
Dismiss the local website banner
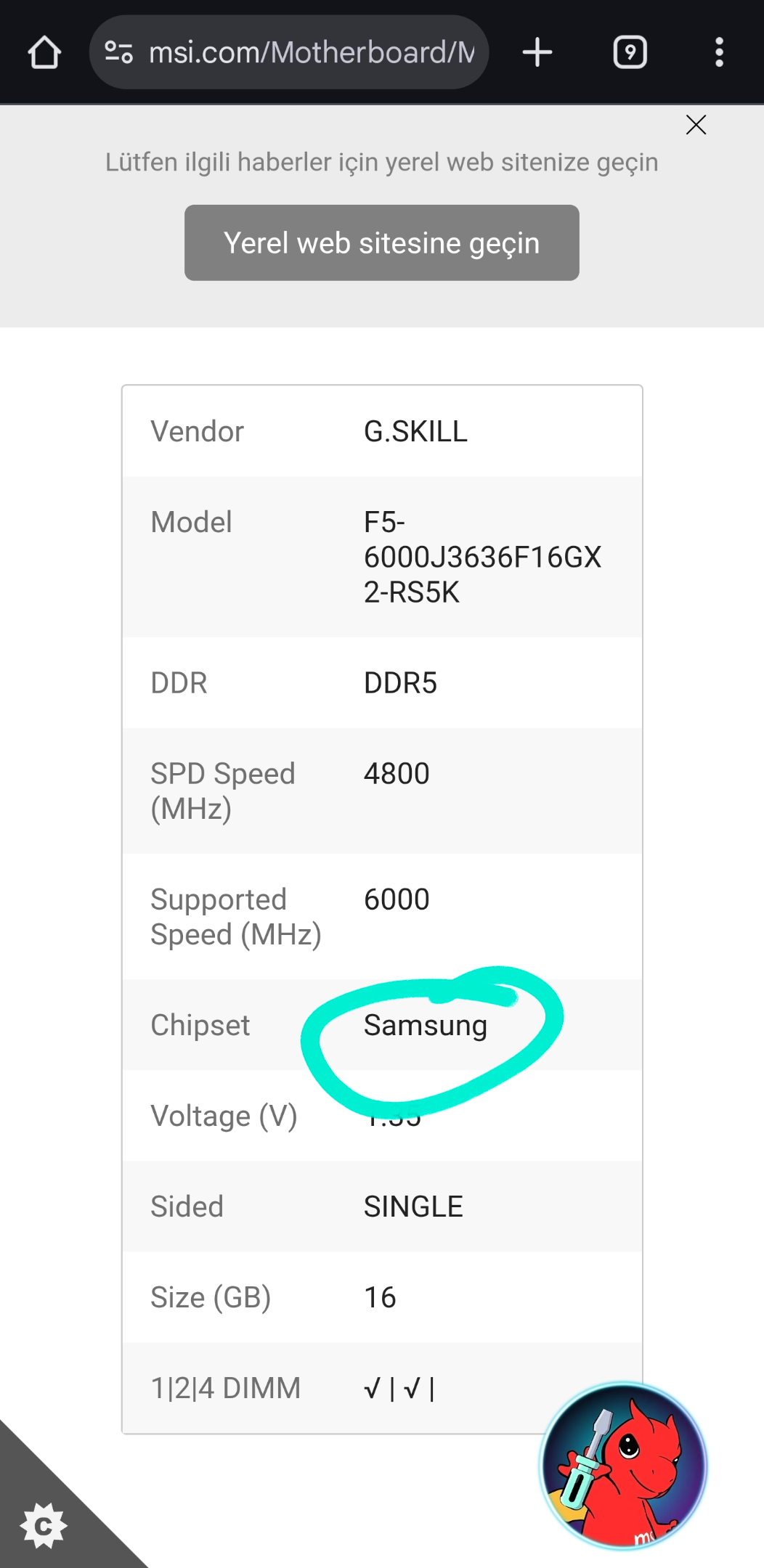point(696,125)
